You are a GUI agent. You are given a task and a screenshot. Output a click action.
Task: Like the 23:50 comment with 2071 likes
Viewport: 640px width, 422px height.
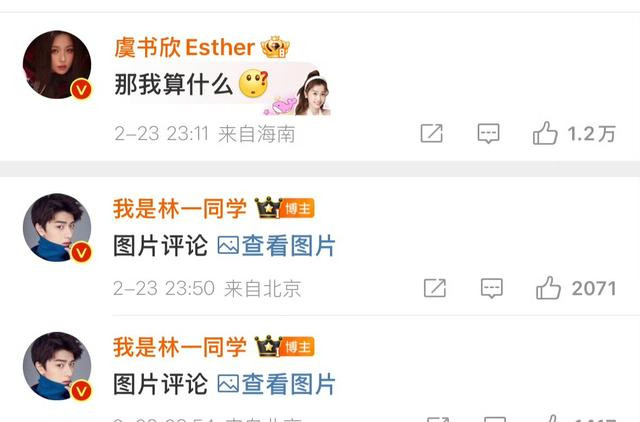pyautogui.click(x=548, y=288)
